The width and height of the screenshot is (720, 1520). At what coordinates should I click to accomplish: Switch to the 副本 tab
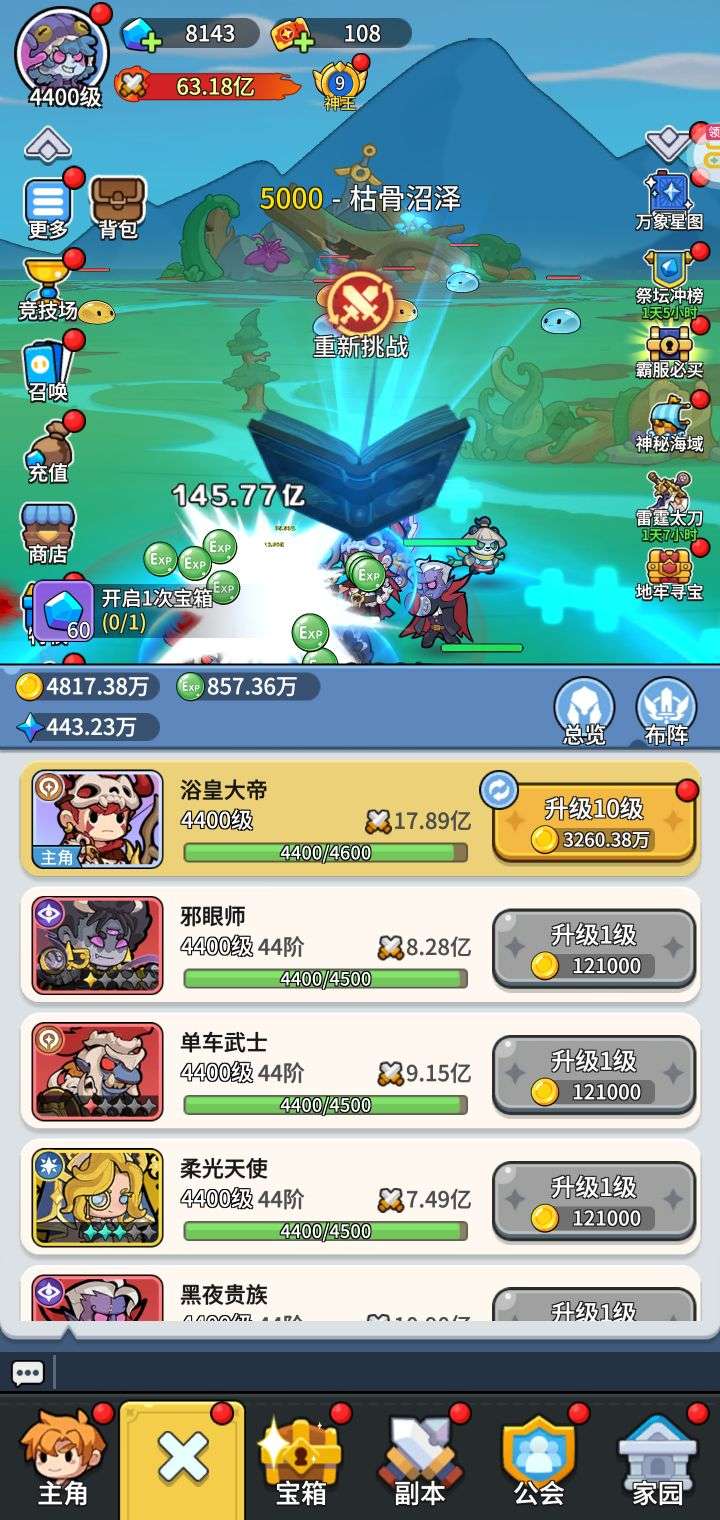(x=419, y=1460)
